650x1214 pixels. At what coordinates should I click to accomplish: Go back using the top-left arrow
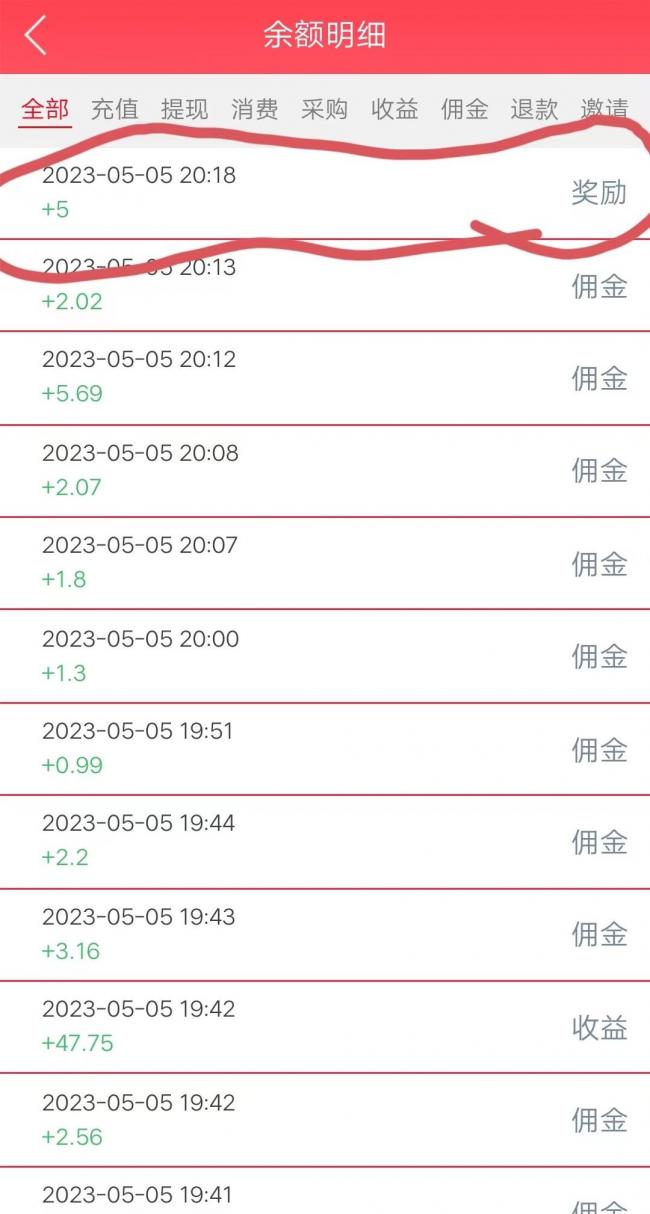coord(35,36)
